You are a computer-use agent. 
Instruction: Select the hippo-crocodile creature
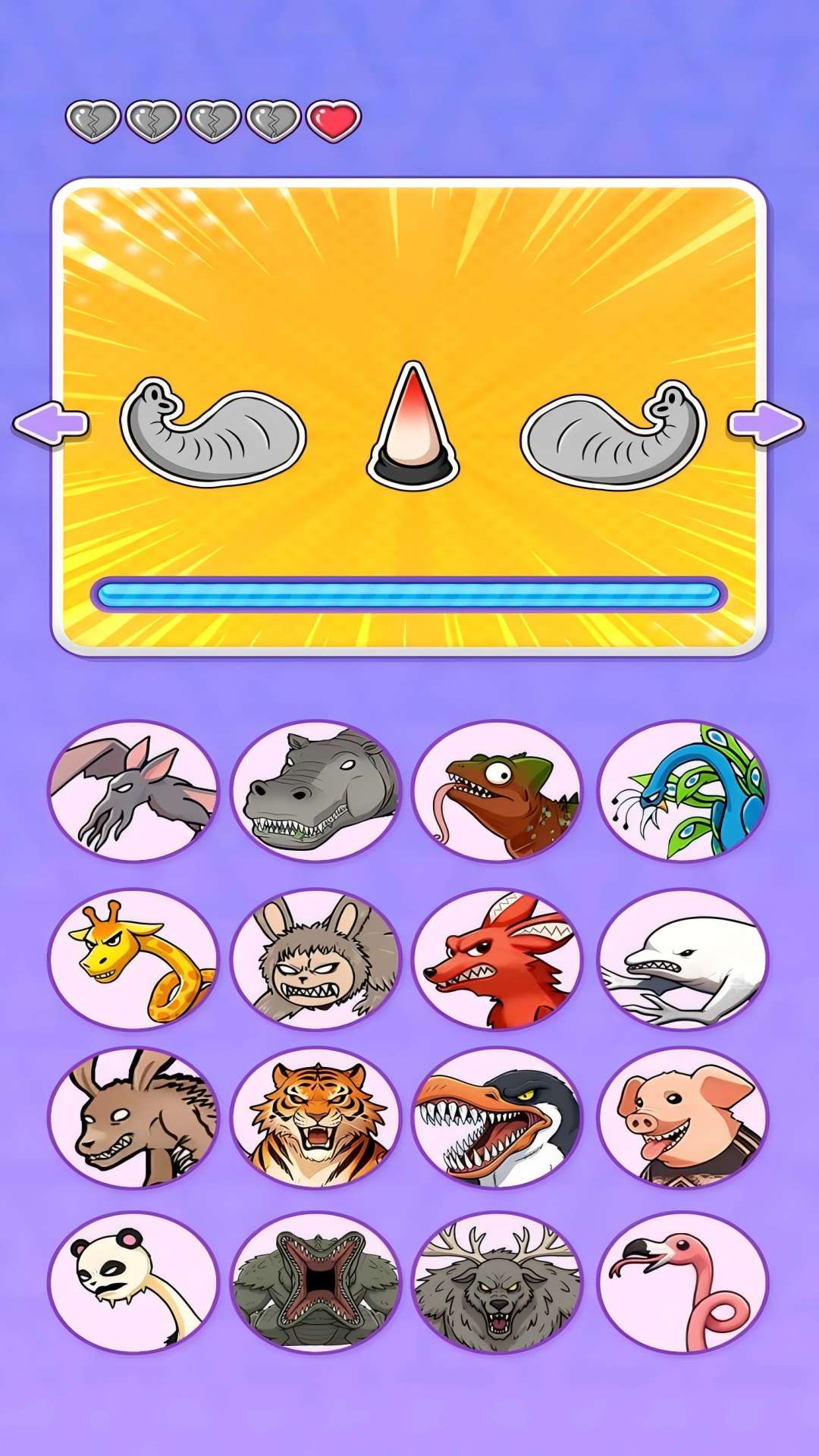tap(315, 791)
